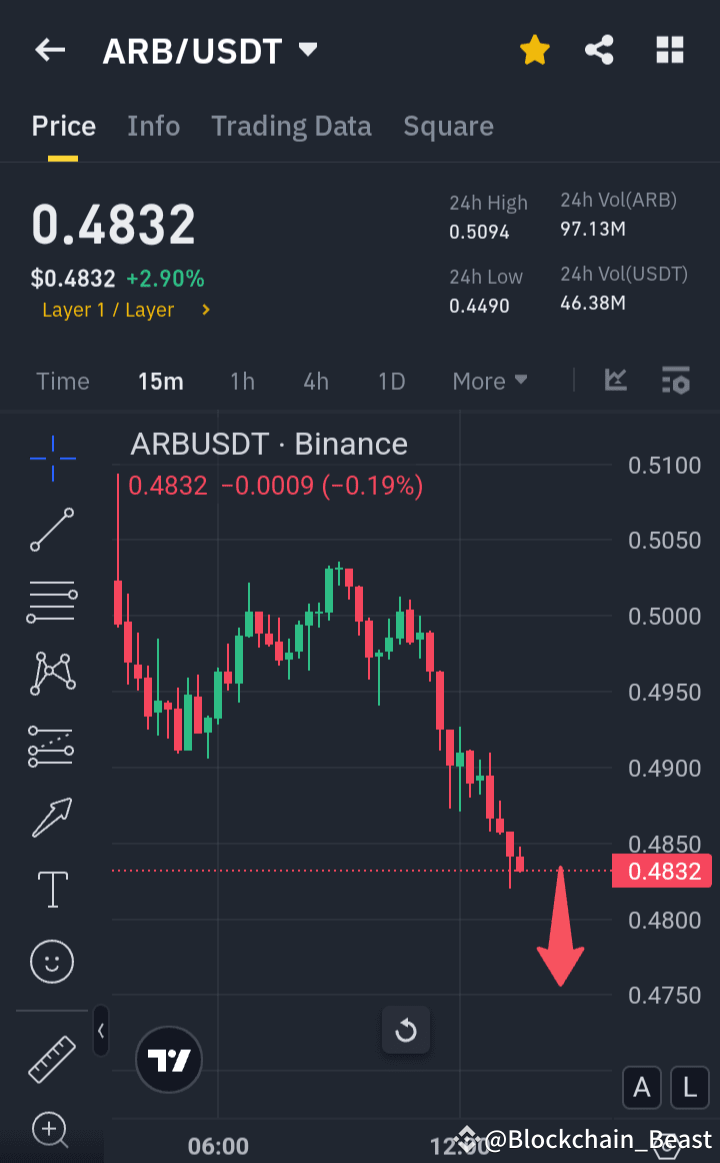Select the emoji sticker tool
The height and width of the screenshot is (1163, 720).
[52, 961]
